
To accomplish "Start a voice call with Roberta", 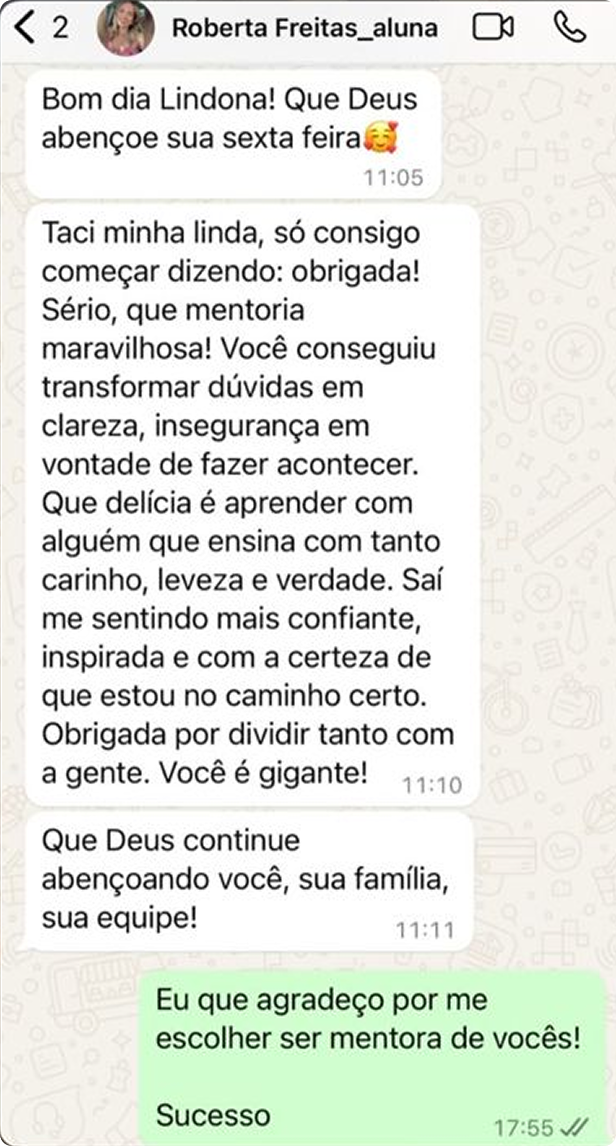I will 569,28.
